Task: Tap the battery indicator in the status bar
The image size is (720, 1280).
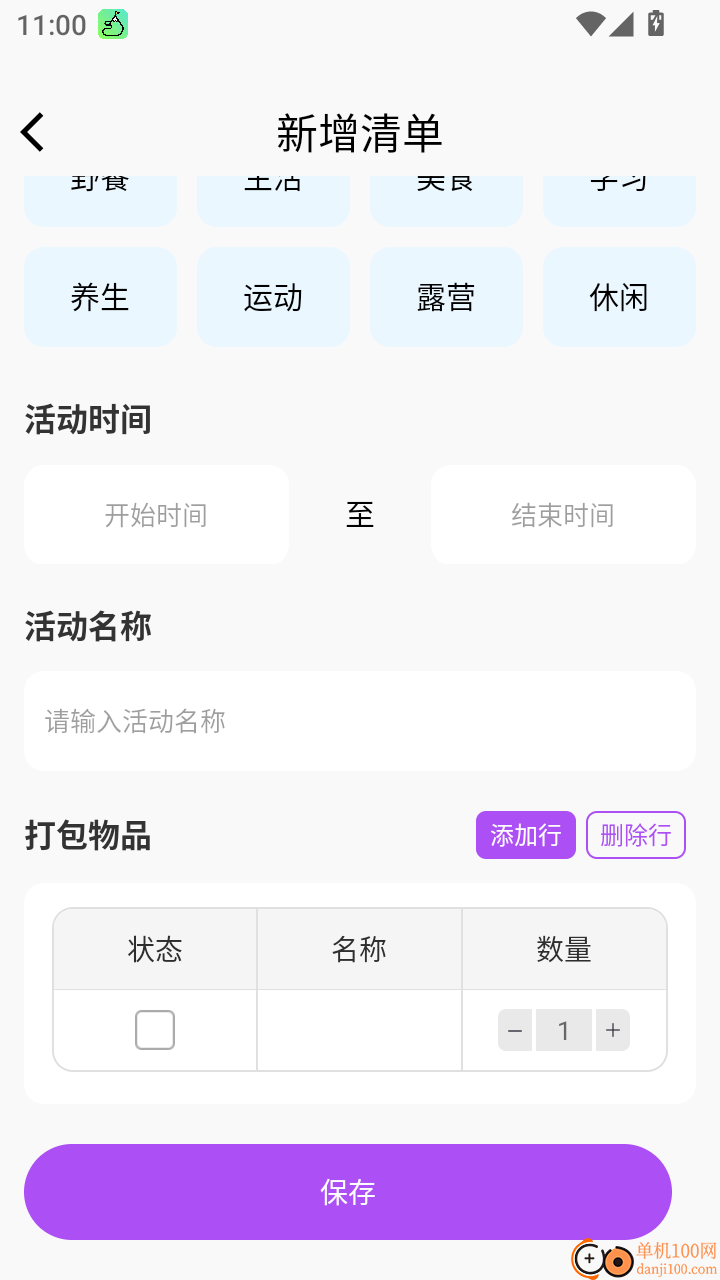Action: pos(655,26)
